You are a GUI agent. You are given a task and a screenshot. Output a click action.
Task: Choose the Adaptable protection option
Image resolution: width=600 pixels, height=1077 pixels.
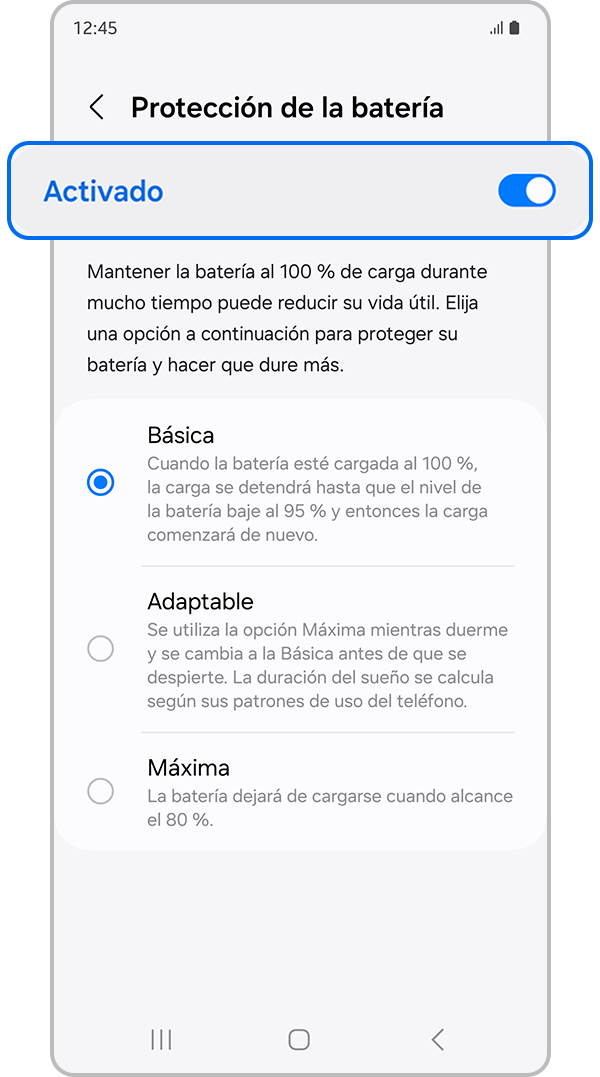[101, 649]
